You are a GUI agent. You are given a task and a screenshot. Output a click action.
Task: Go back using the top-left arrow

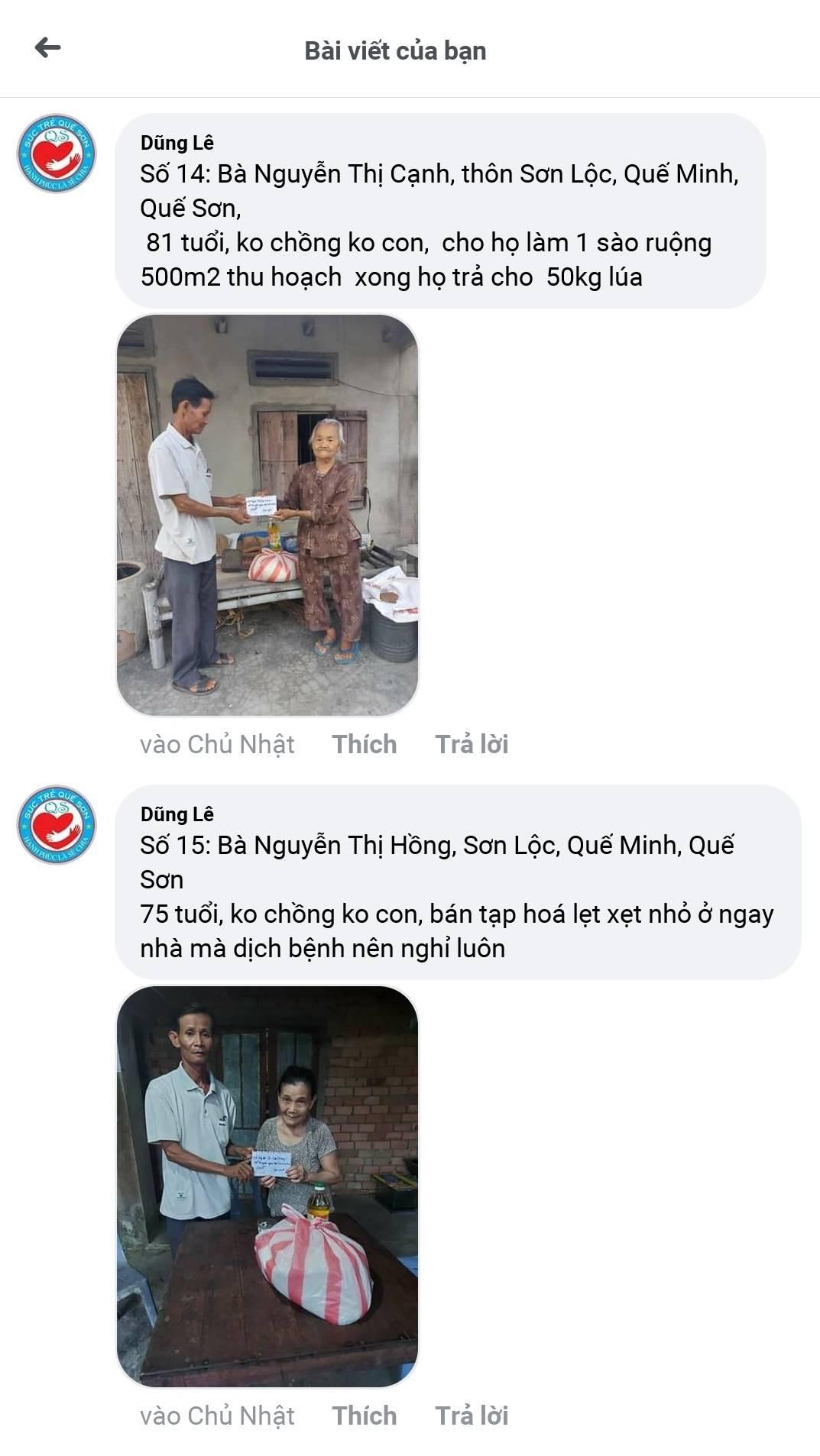click(47, 48)
